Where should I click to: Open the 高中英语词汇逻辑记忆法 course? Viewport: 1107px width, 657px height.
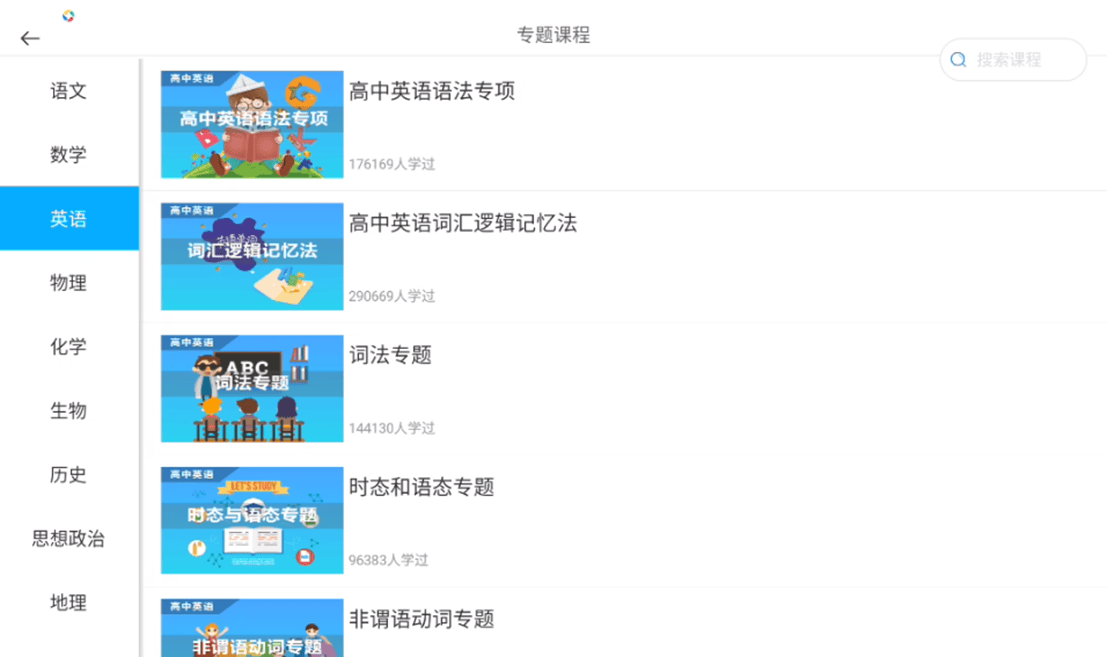coord(462,223)
